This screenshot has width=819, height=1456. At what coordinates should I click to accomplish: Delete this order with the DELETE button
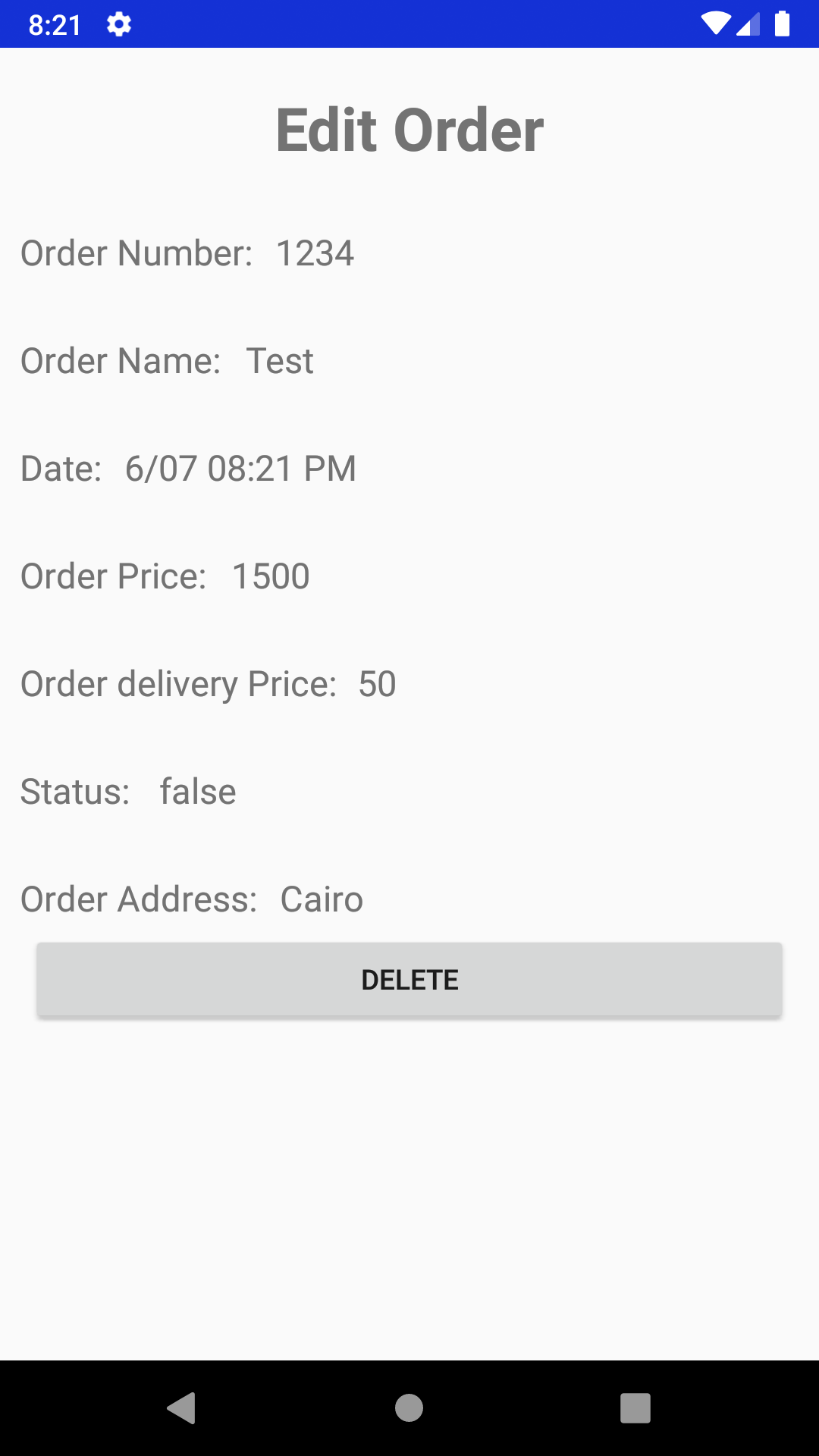tap(409, 979)
